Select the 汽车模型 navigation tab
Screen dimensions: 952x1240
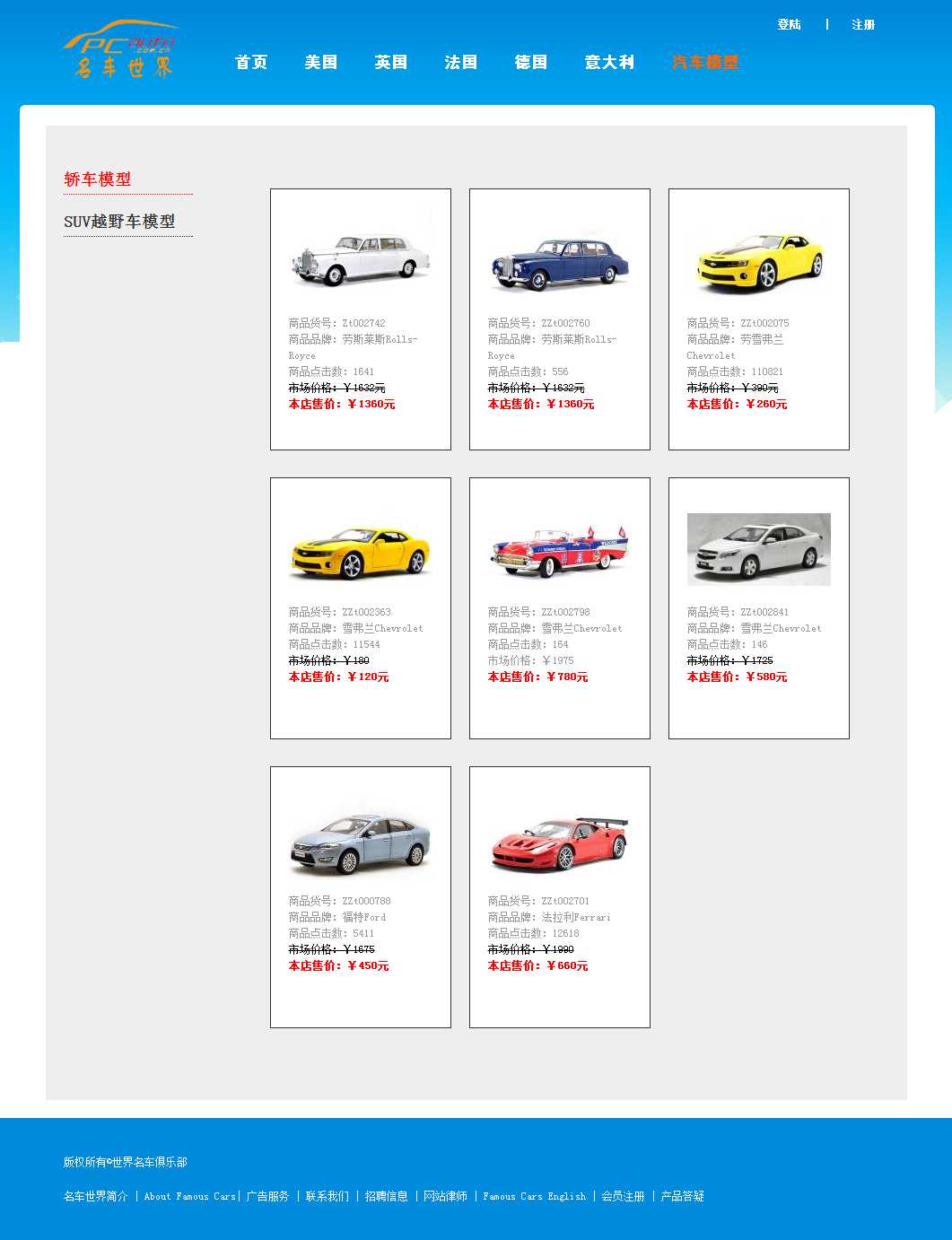click(705, 62)
